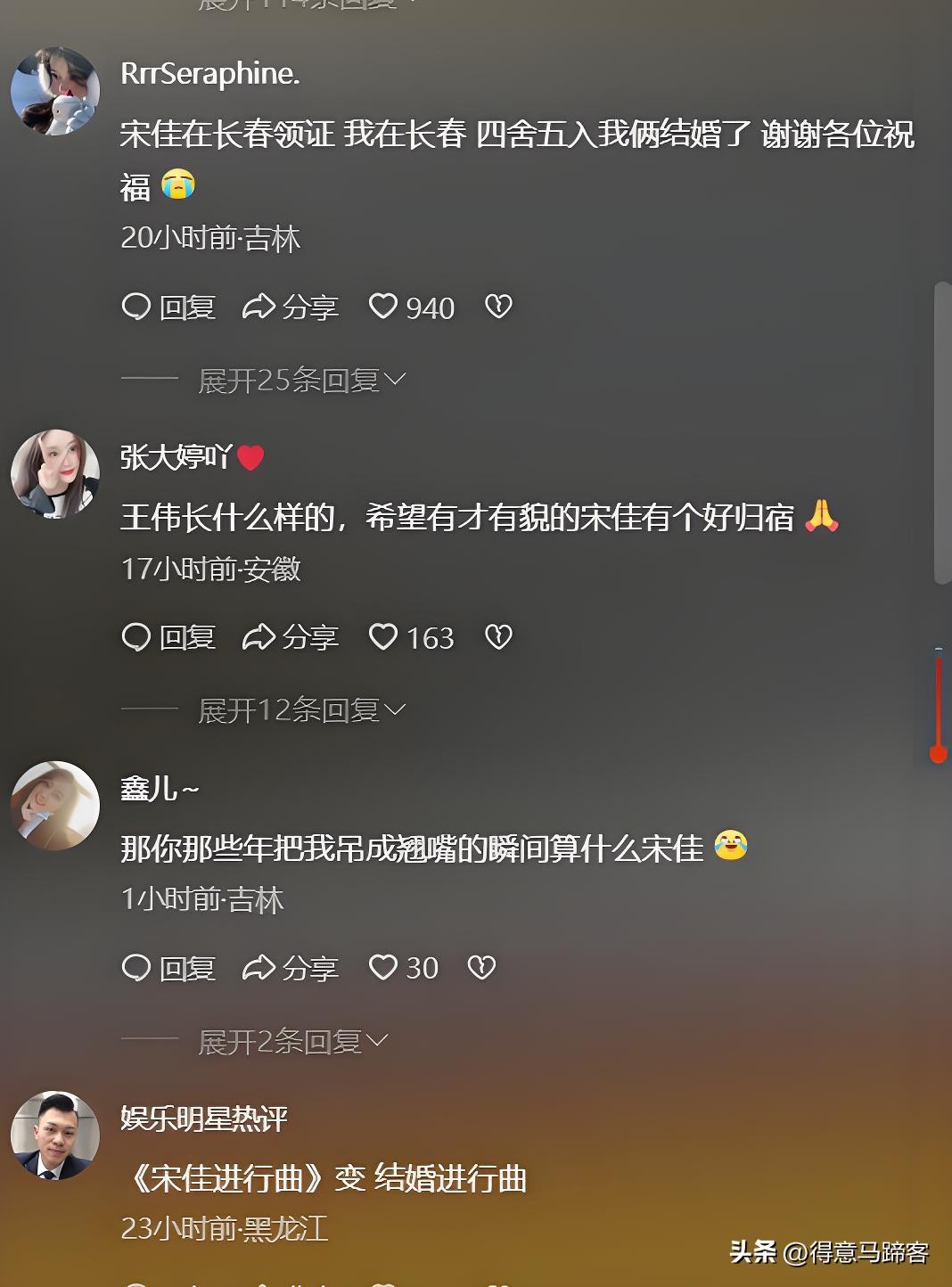Expand 12 replies under 张大婷吖's comment
The height and width of the screenshot is (1287, 952).
[x=301, y=710]
